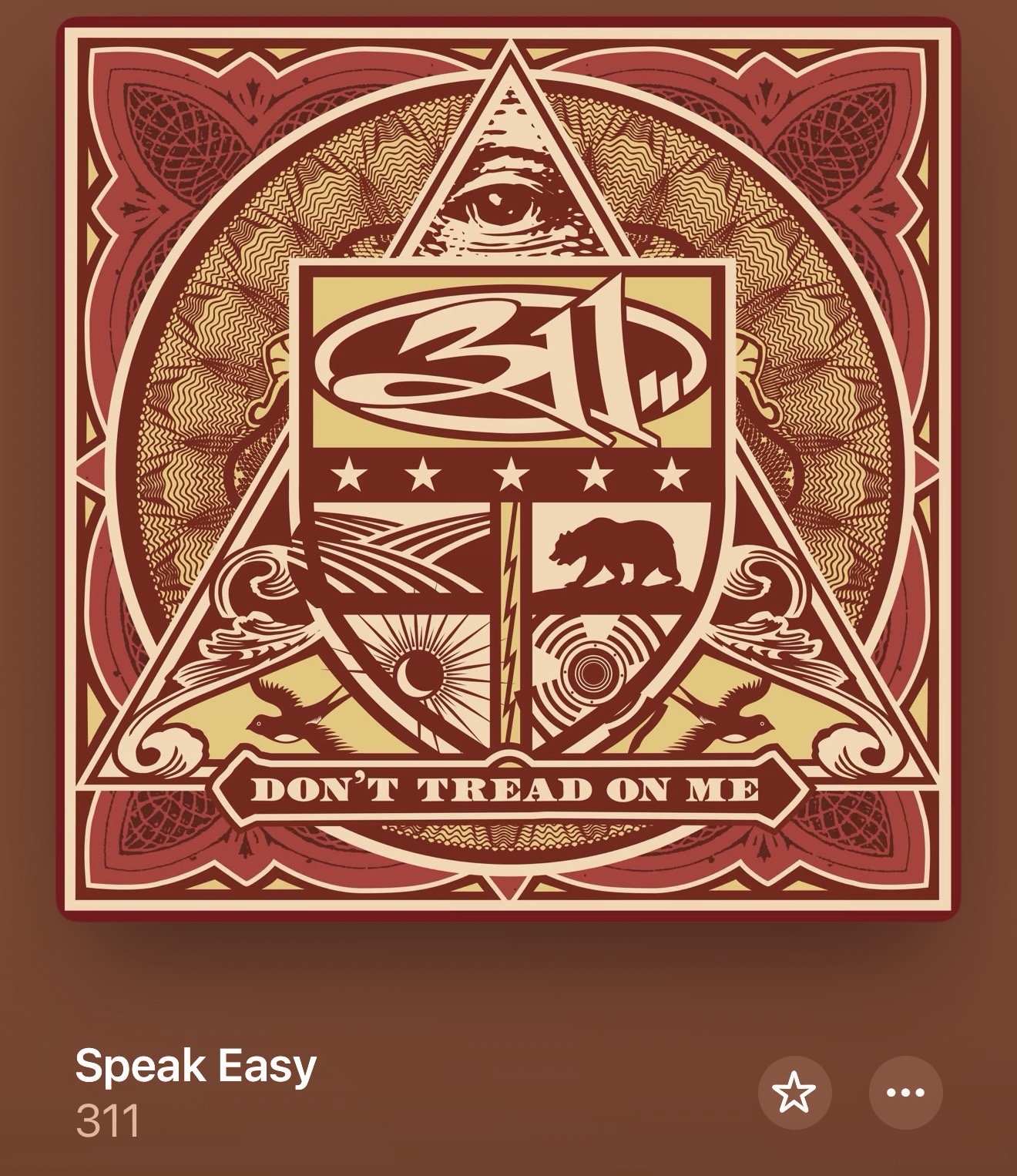Open the more options menu
1017x1176 pixels.
coord(905,1092)
